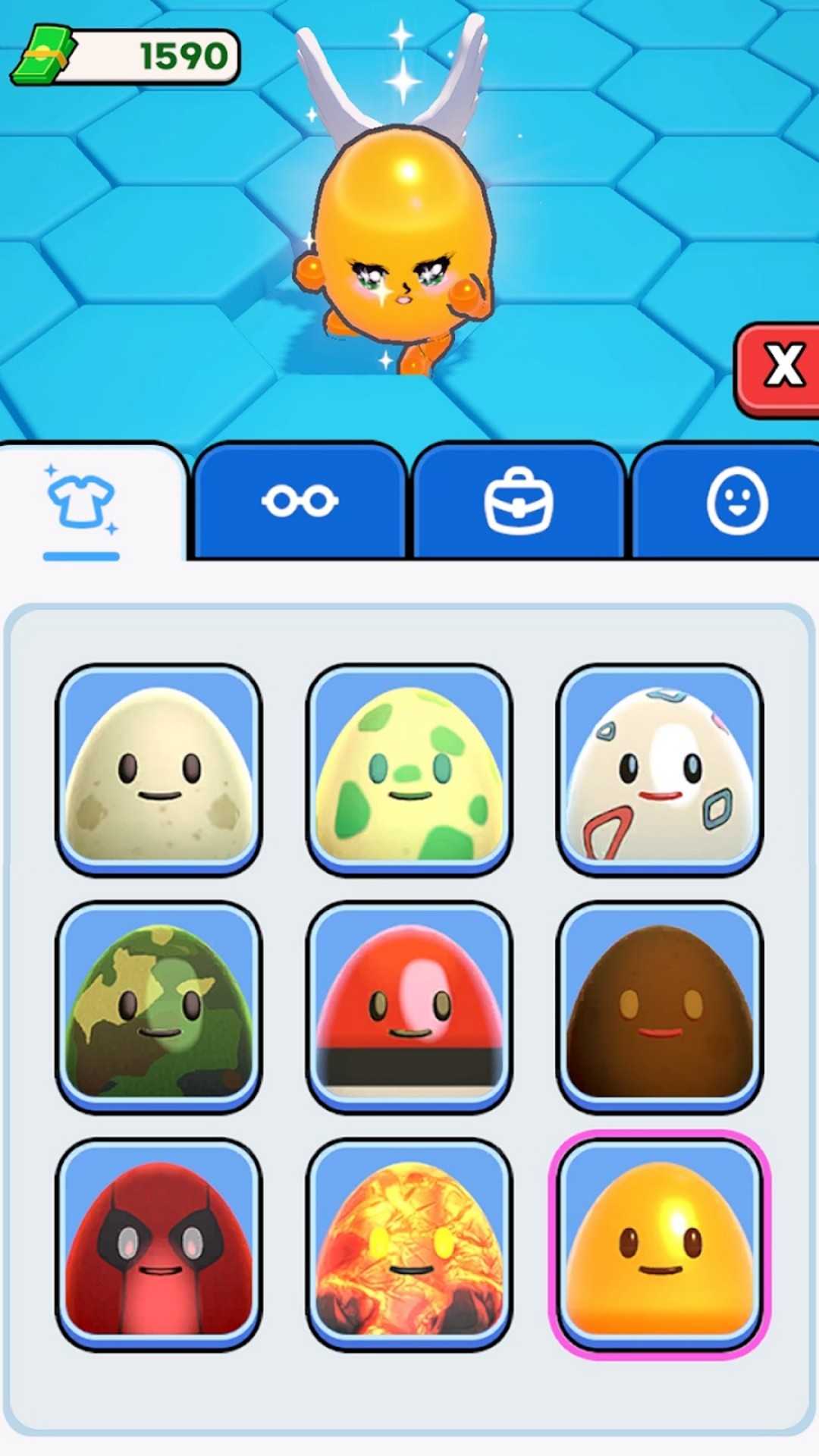Viewport: 819px width, 1456px height.
Task: Select the shirt skins tab
Action: pos(82,502)
